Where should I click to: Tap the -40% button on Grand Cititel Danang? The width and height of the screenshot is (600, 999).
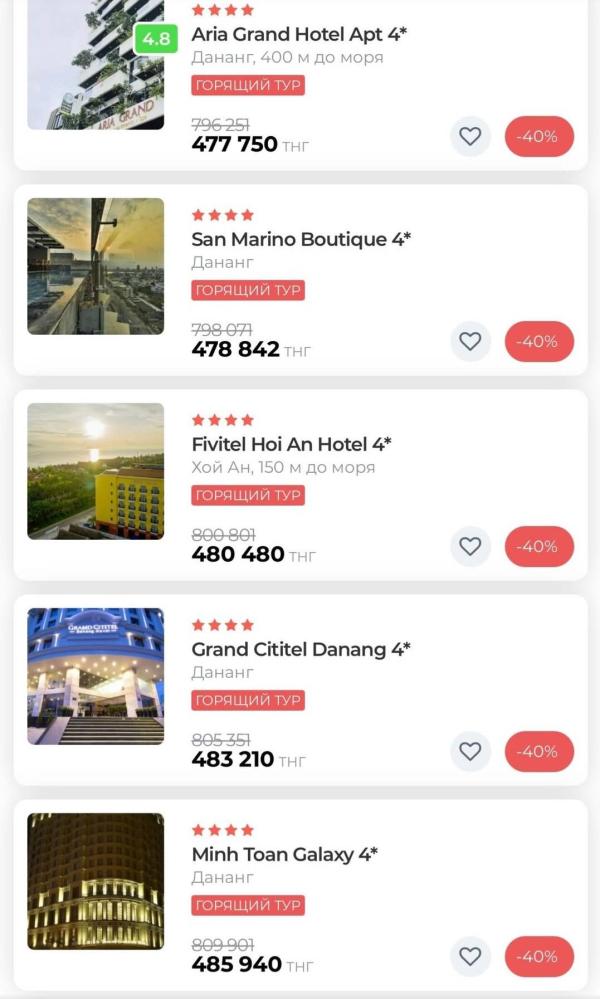539,751
